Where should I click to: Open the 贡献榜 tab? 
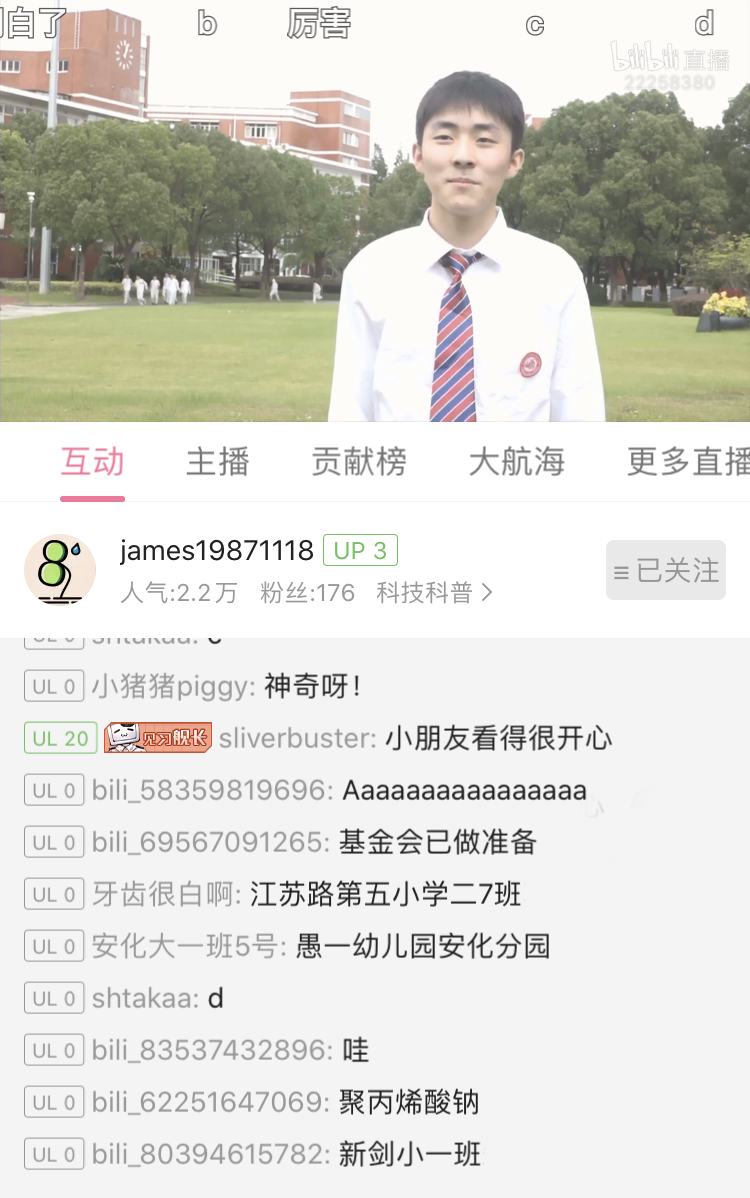coord(358,462)
